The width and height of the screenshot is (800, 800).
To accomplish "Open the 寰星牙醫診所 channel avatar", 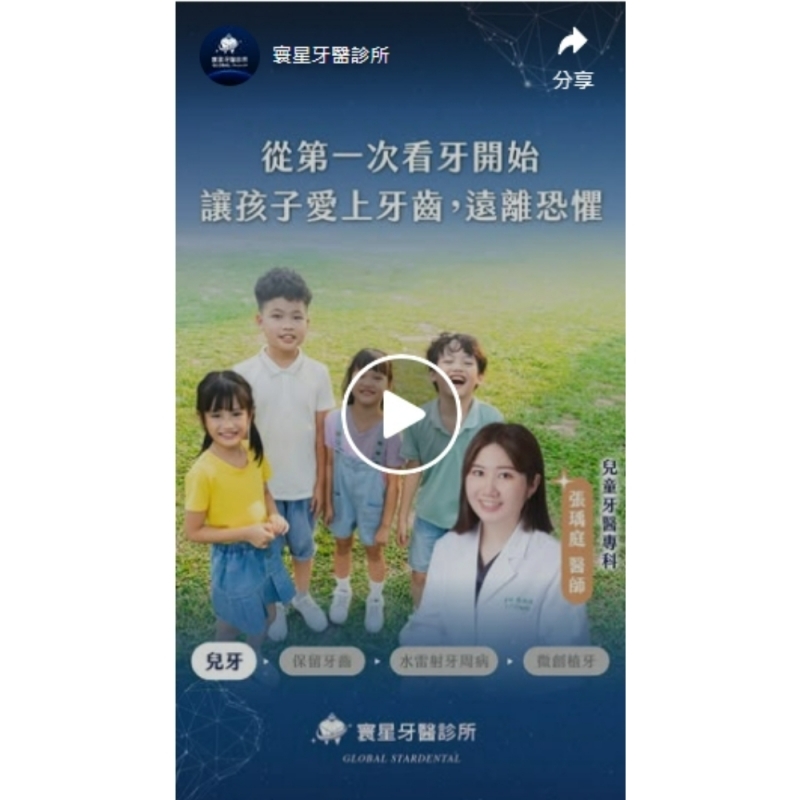I will [230, 55].
